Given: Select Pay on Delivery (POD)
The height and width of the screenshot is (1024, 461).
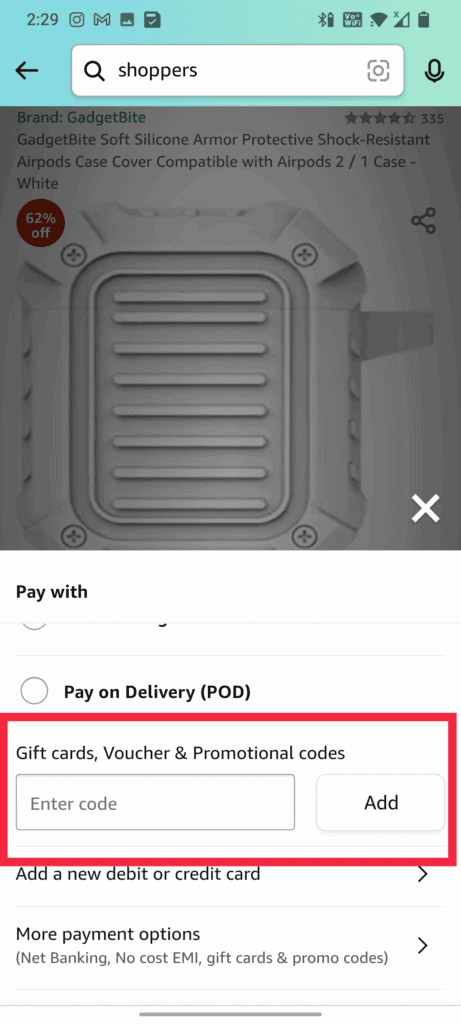Looking at the screenshot, I should [230, 691].
